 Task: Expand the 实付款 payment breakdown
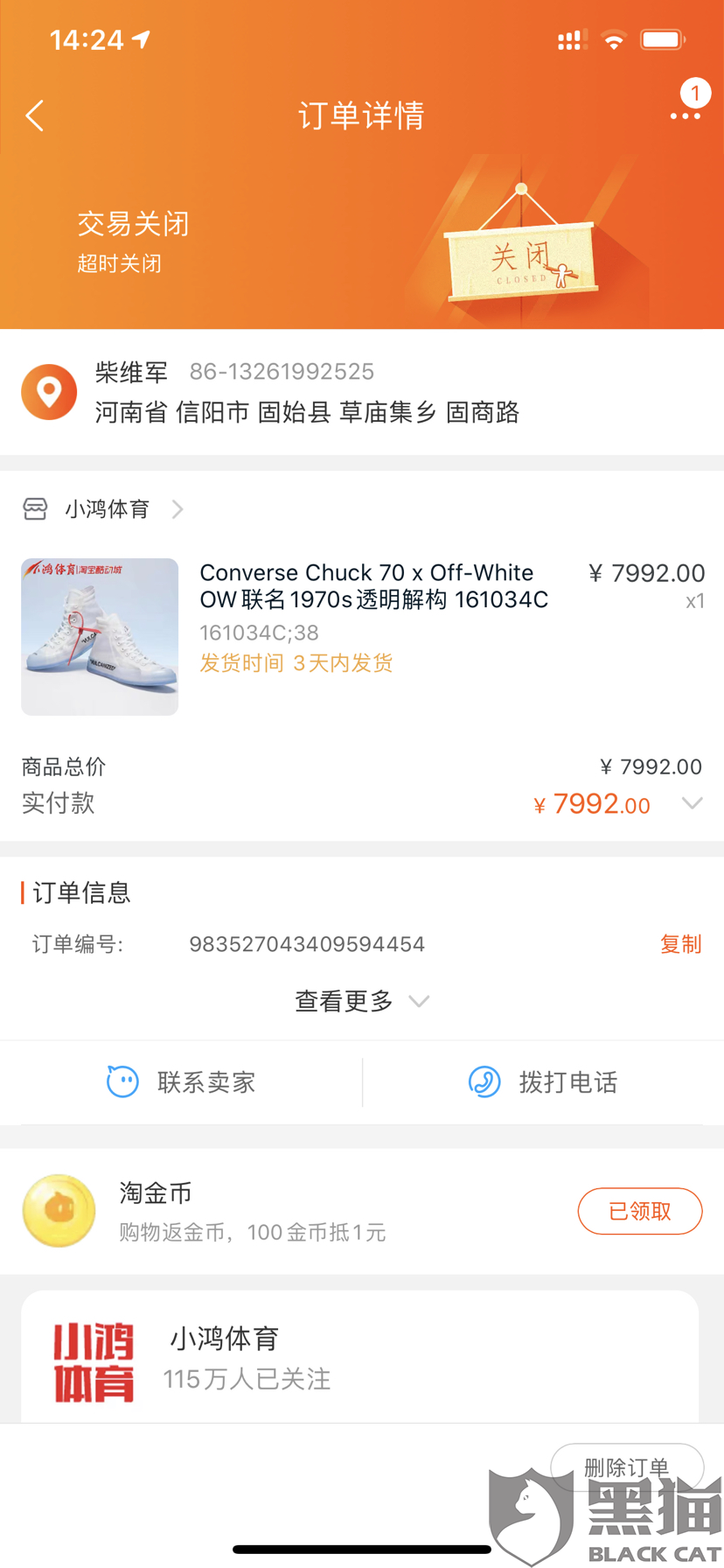[x=692, y=803]
